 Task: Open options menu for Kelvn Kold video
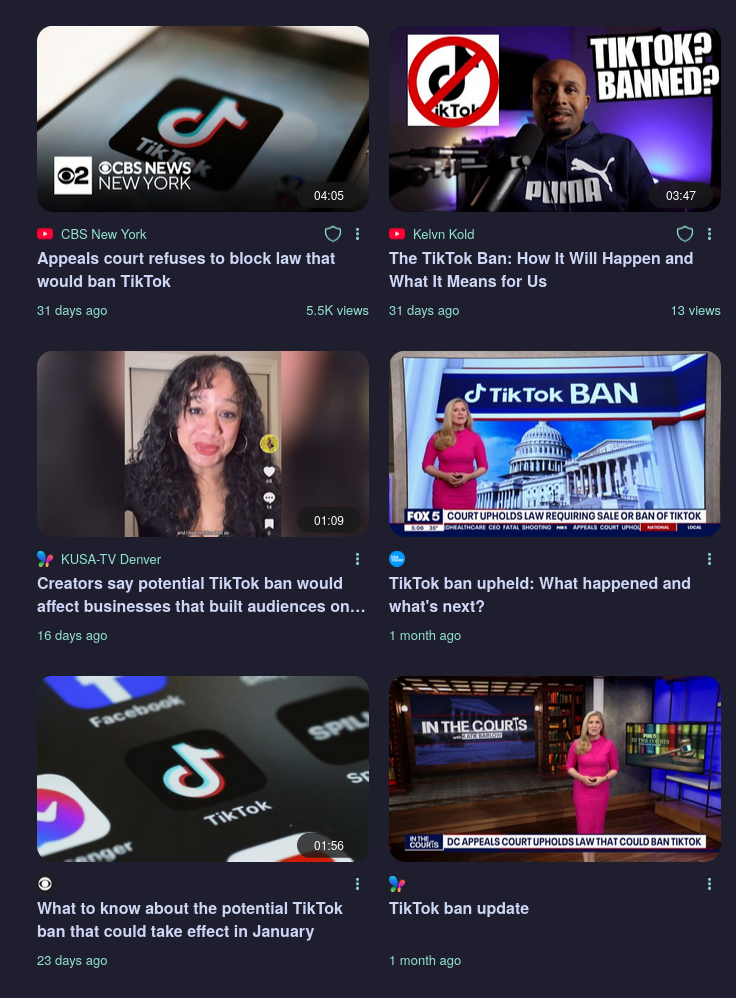(710, 234)
